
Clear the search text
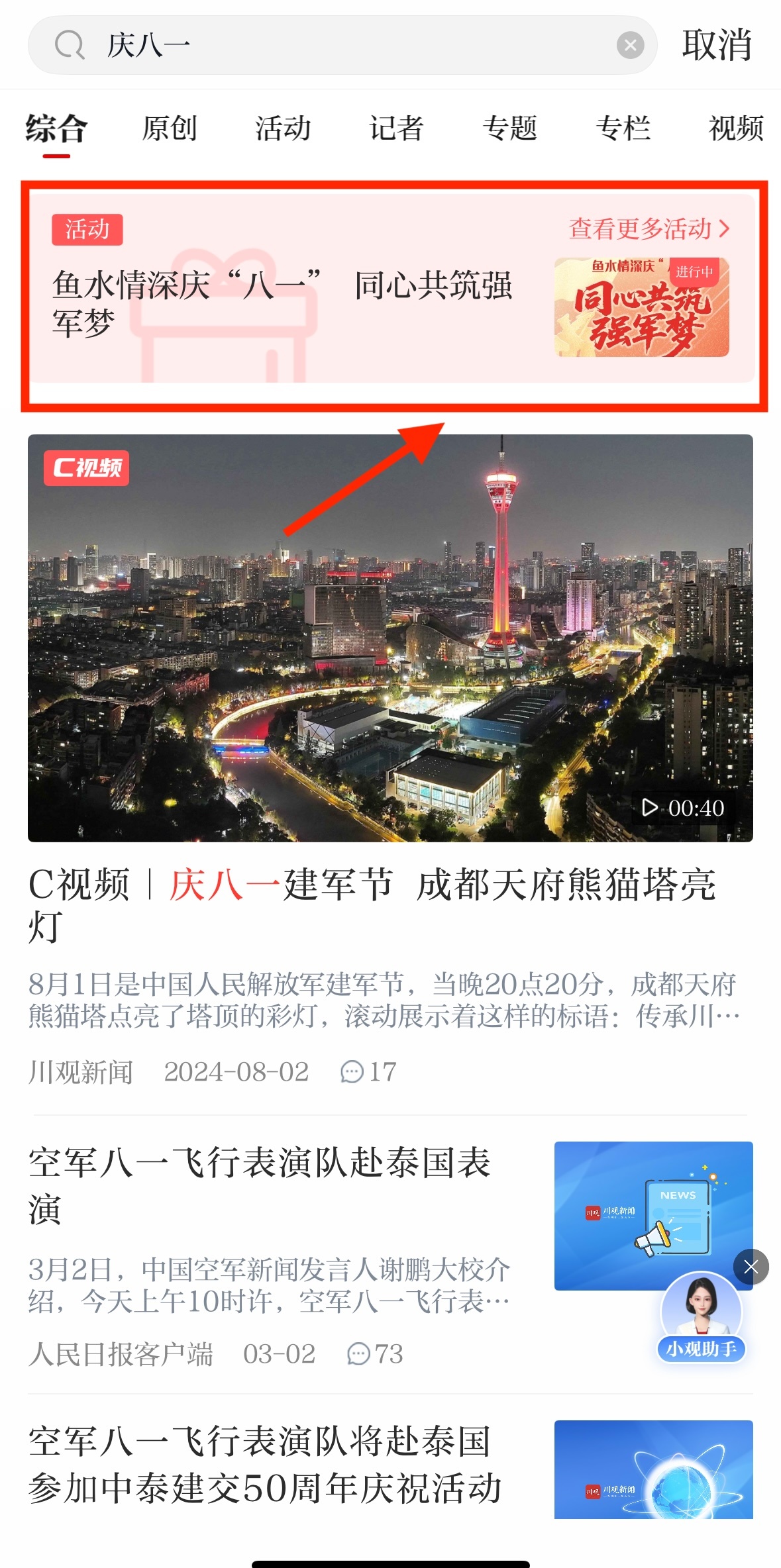[630, 46]
